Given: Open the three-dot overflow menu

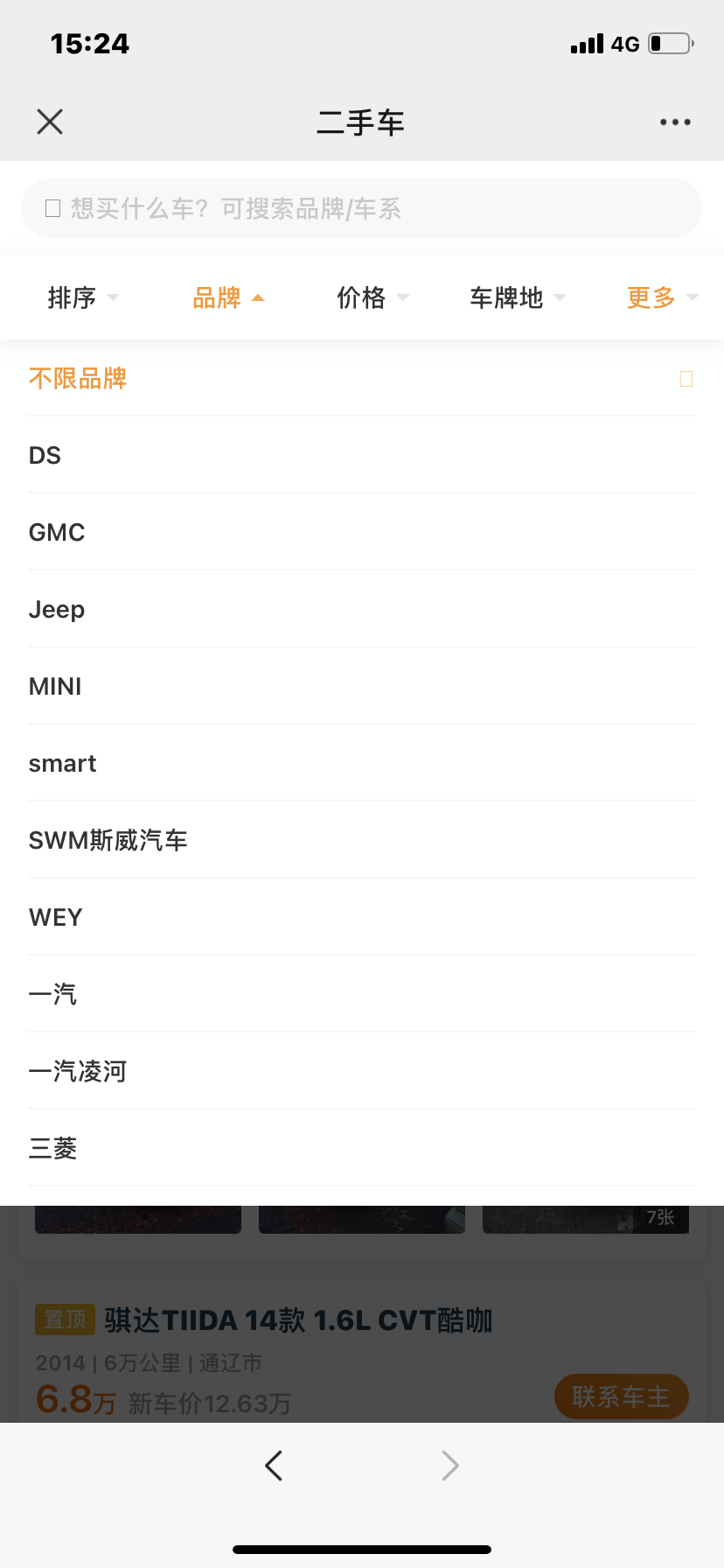Looking at the screenshot, I should 675,122.
